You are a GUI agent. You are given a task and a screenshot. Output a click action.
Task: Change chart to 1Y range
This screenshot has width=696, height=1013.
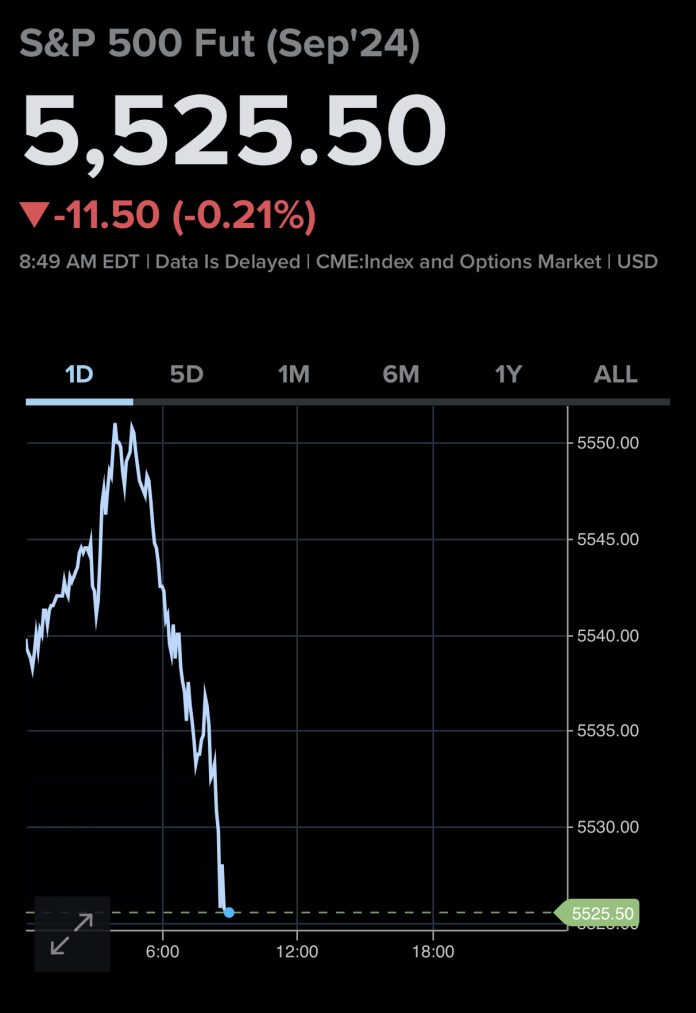click(x=508, y=375)
